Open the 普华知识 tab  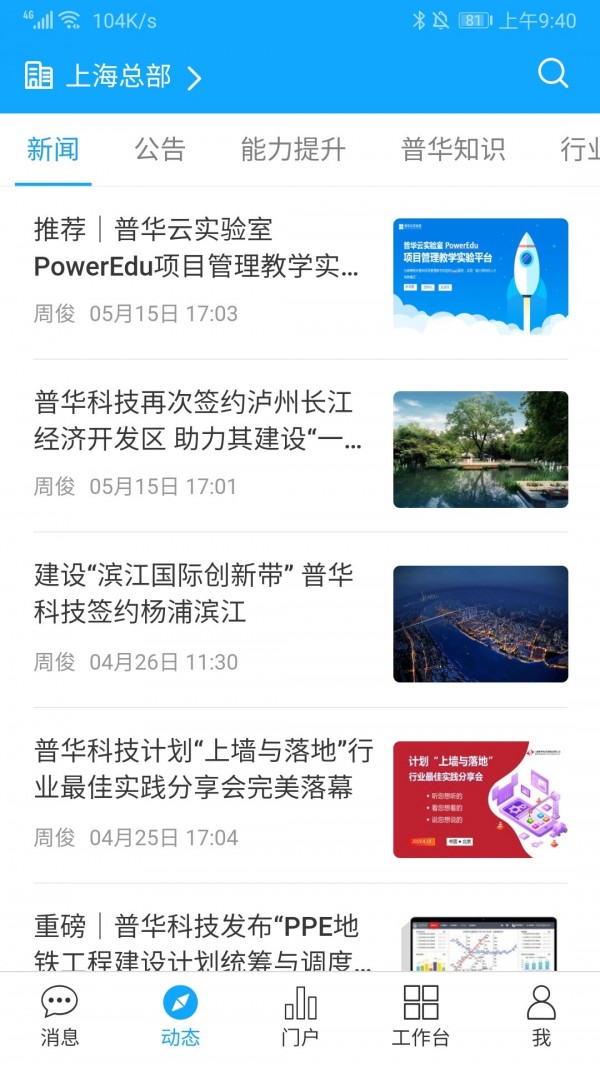(453, 150)
